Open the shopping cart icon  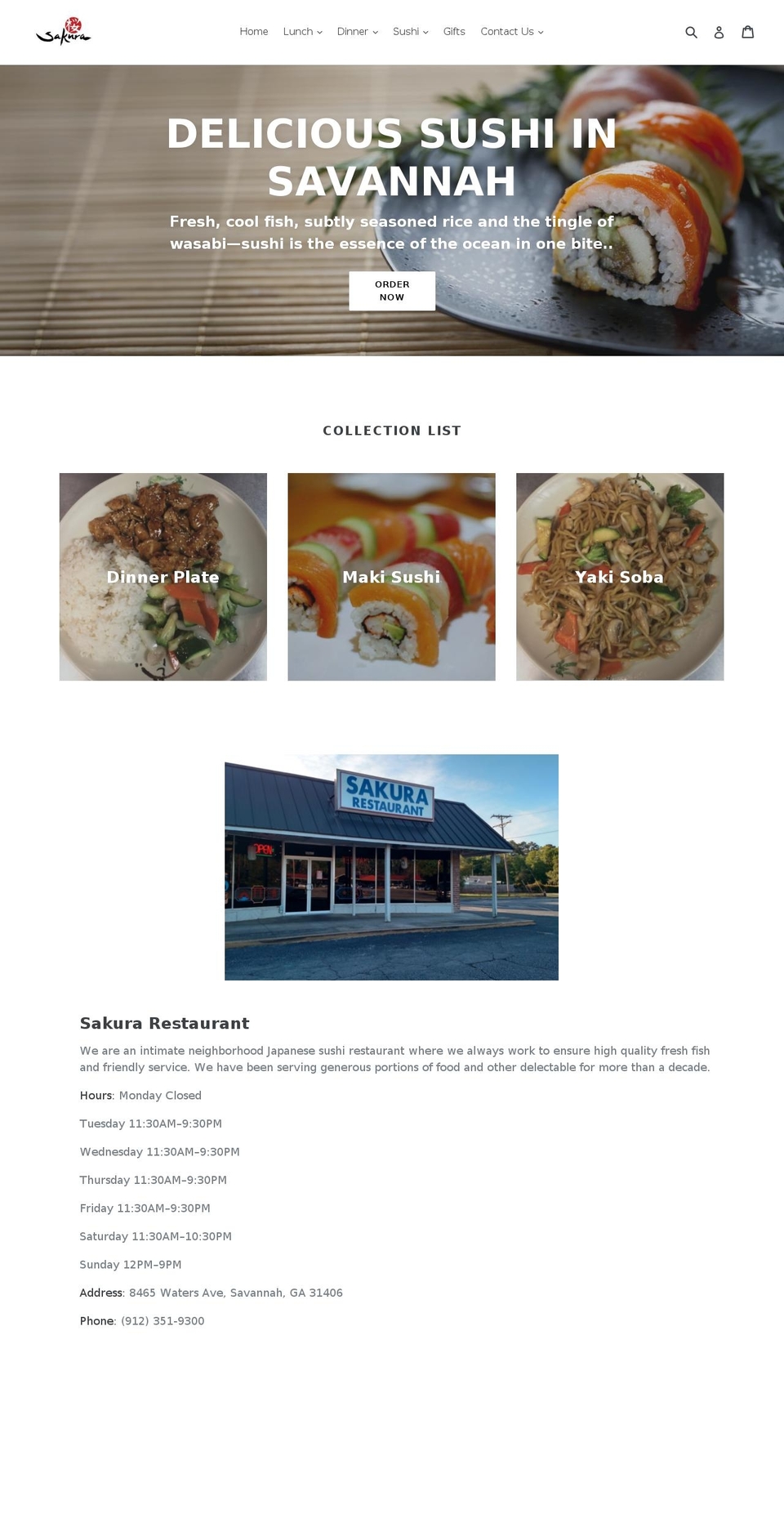pyautogui.click(x=748, y=31)
